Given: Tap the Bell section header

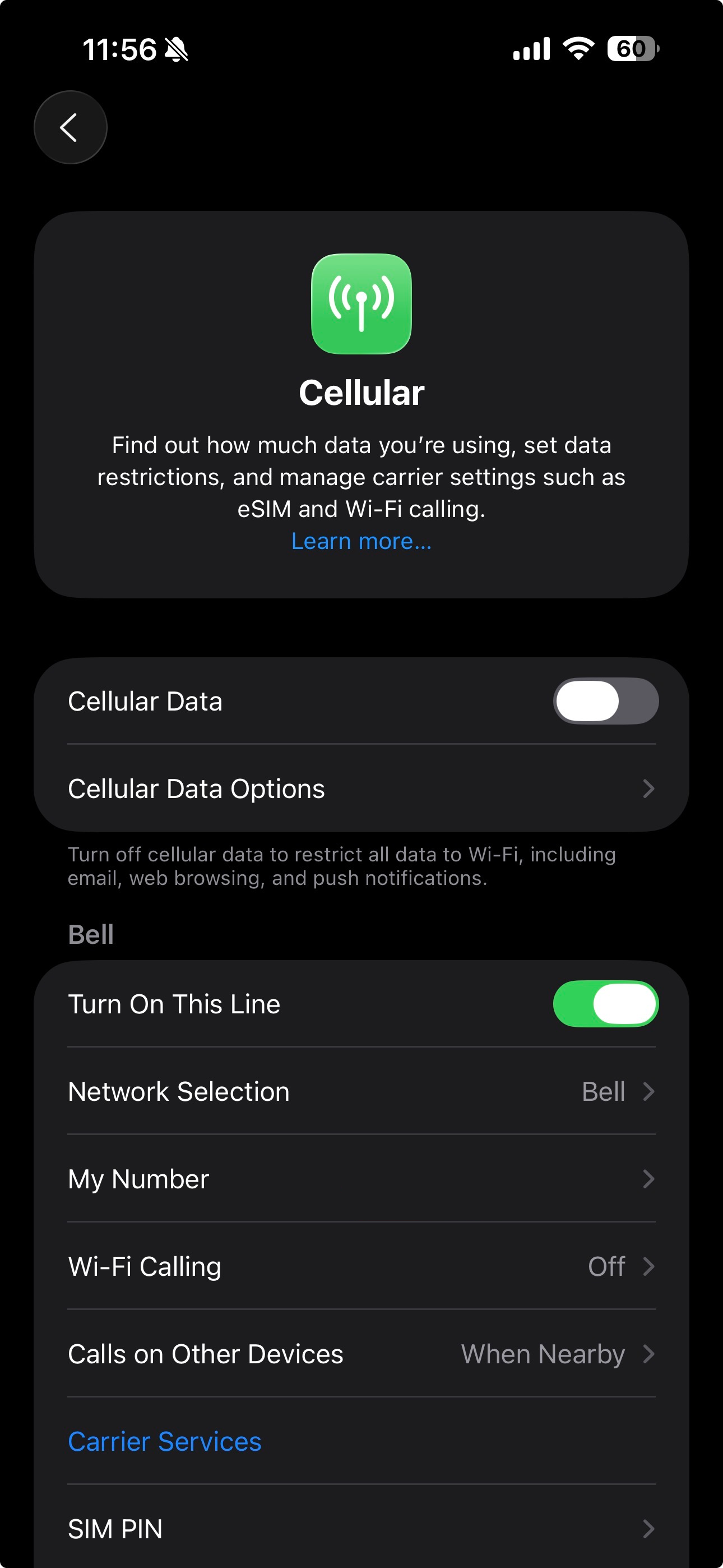Looking at the screenshot, I should click(90, 933).
